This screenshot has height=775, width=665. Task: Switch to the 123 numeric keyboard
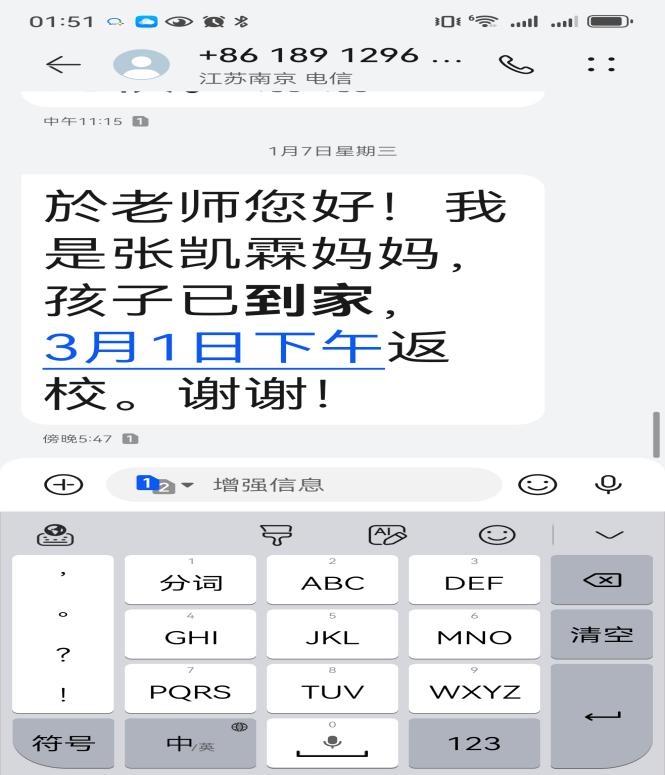pos(474,743)
